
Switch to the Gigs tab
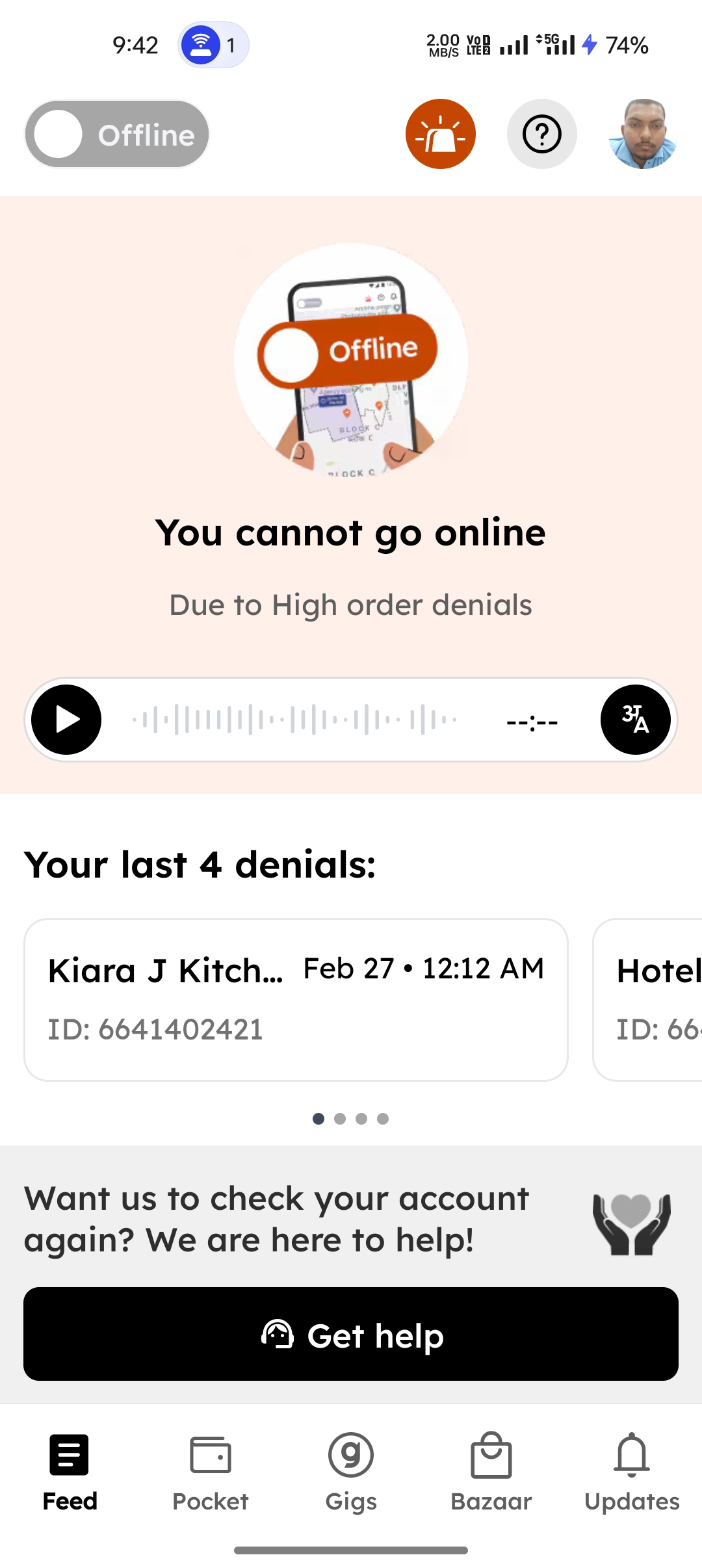coord(351,1472)
